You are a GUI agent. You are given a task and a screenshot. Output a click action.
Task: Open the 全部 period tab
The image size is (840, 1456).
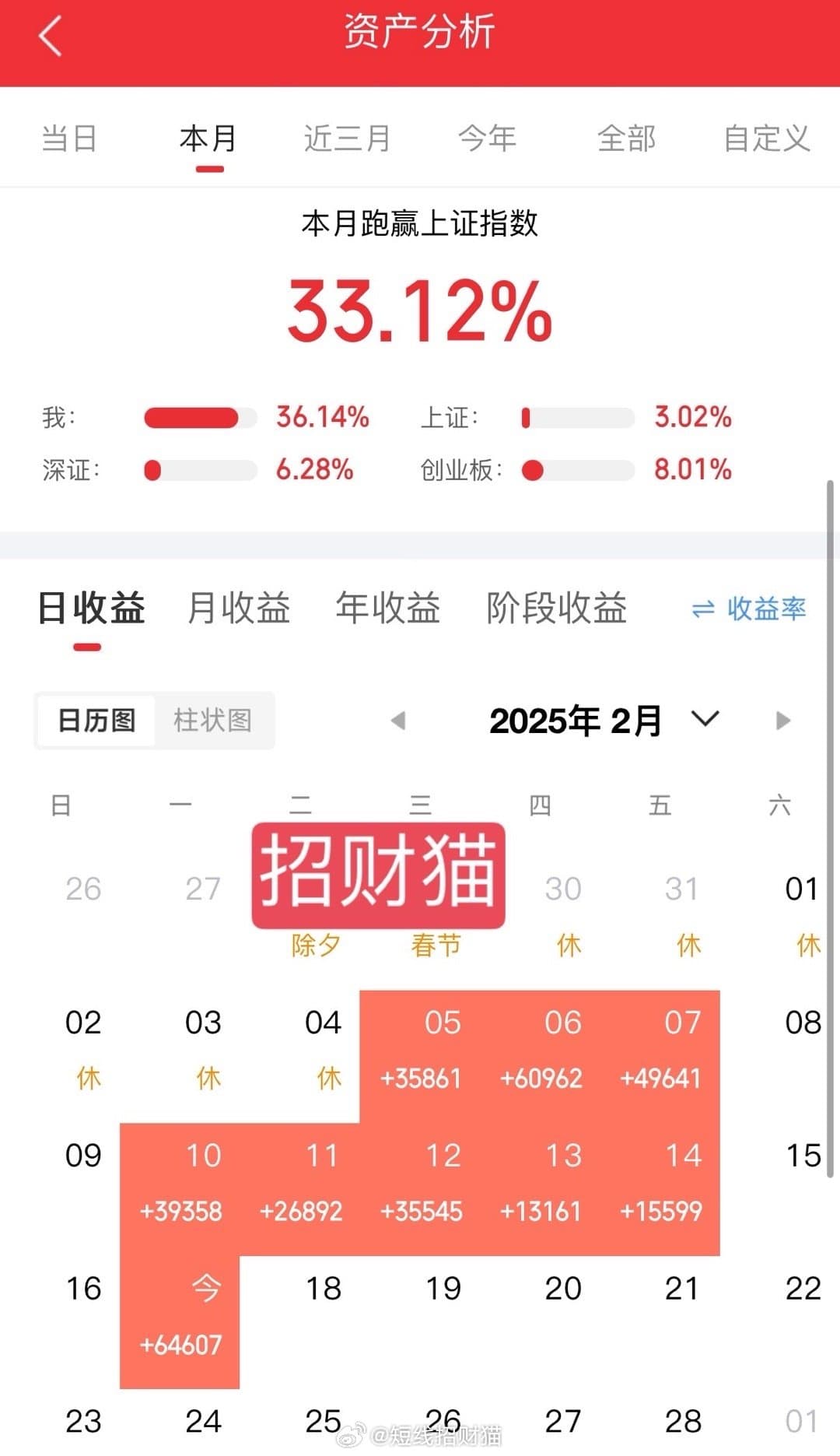626,139
